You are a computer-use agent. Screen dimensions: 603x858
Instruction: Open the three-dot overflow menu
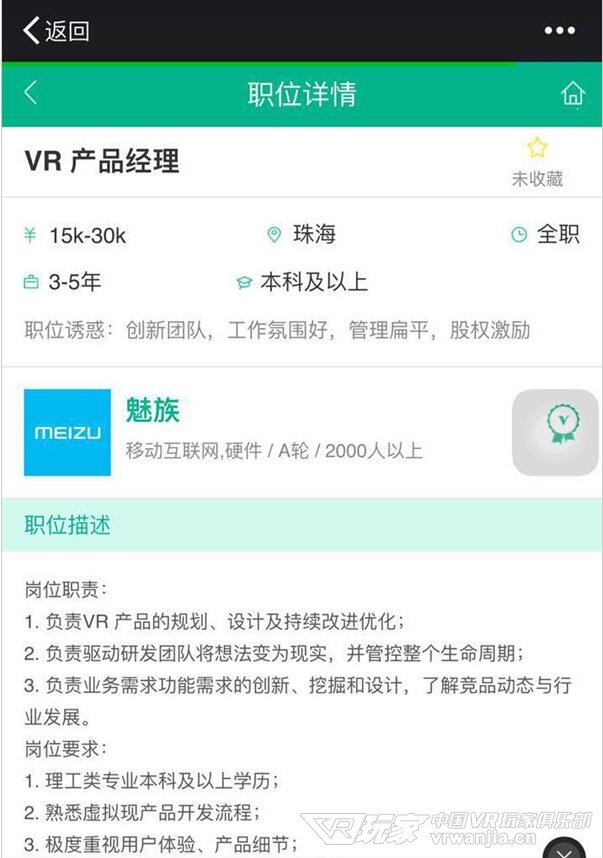(559, 31)
